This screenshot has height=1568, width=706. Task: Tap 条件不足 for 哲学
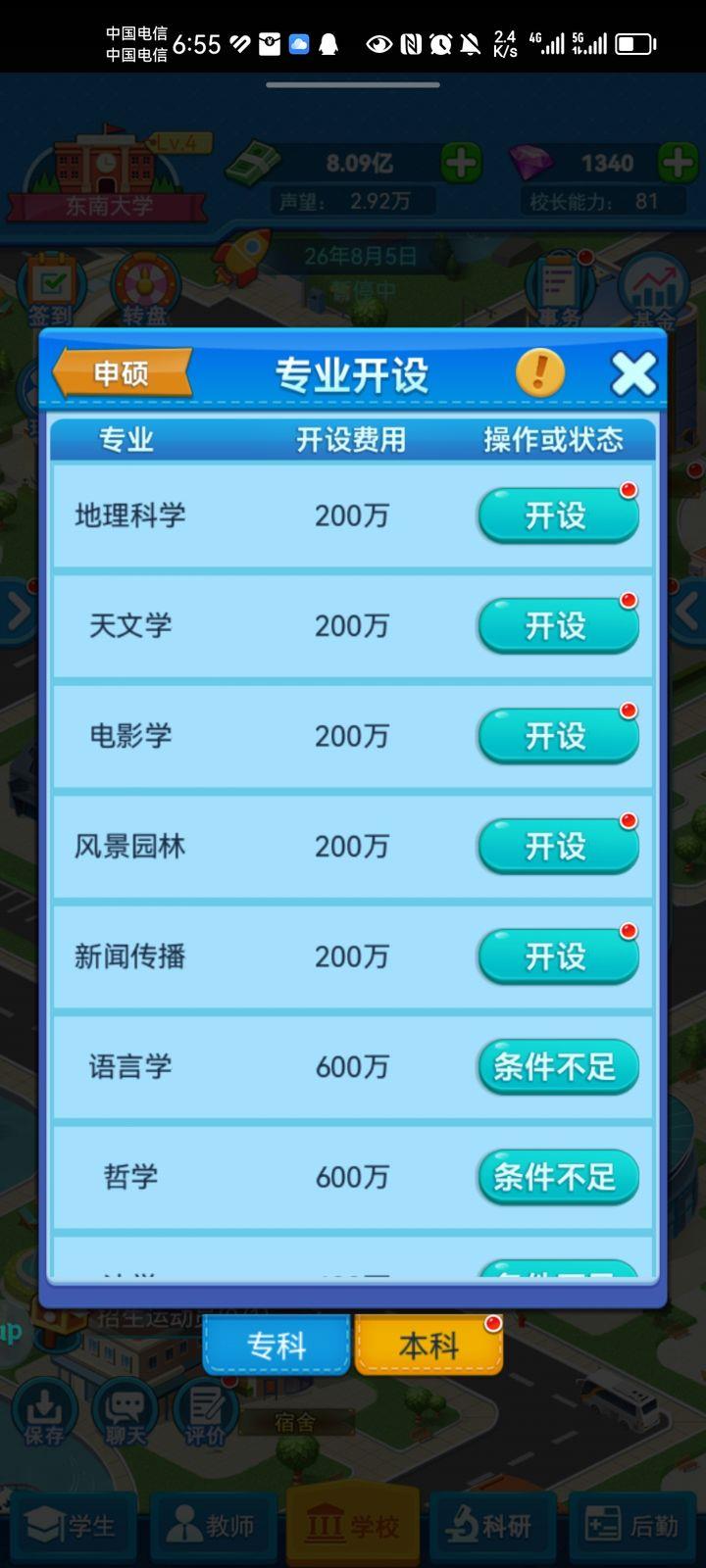557,1176
